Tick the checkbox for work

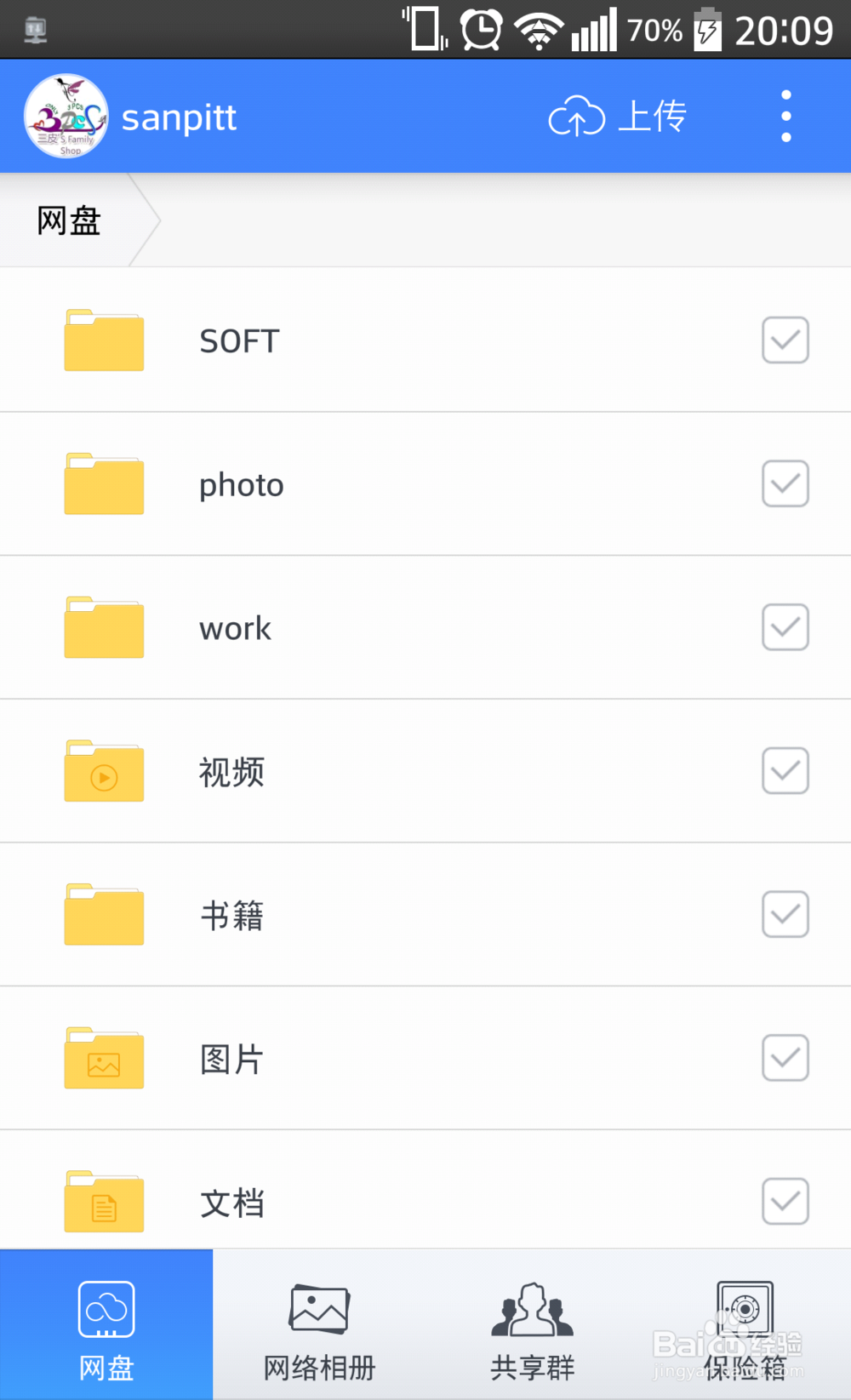tap(785, 628)
